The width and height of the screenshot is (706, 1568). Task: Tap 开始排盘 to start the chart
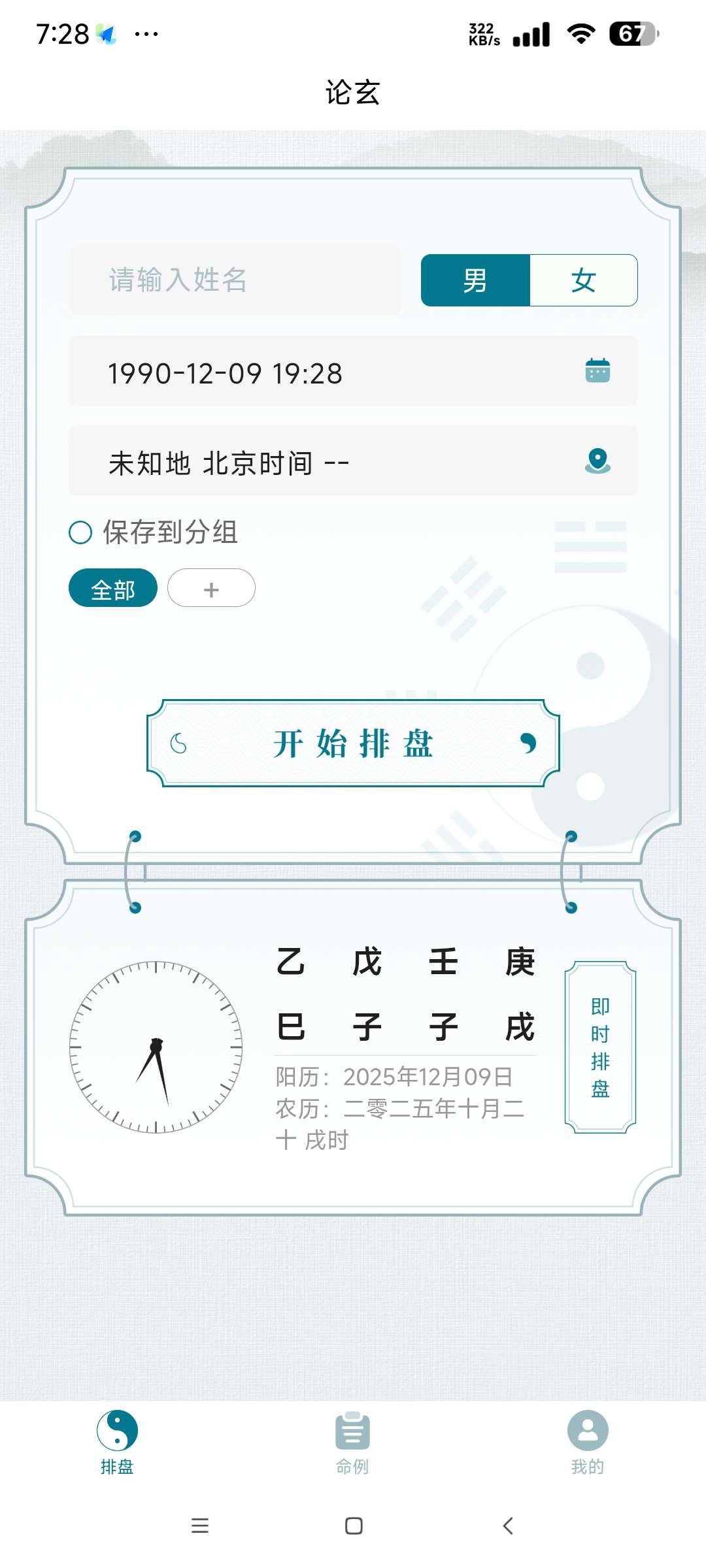click(353, 743)
